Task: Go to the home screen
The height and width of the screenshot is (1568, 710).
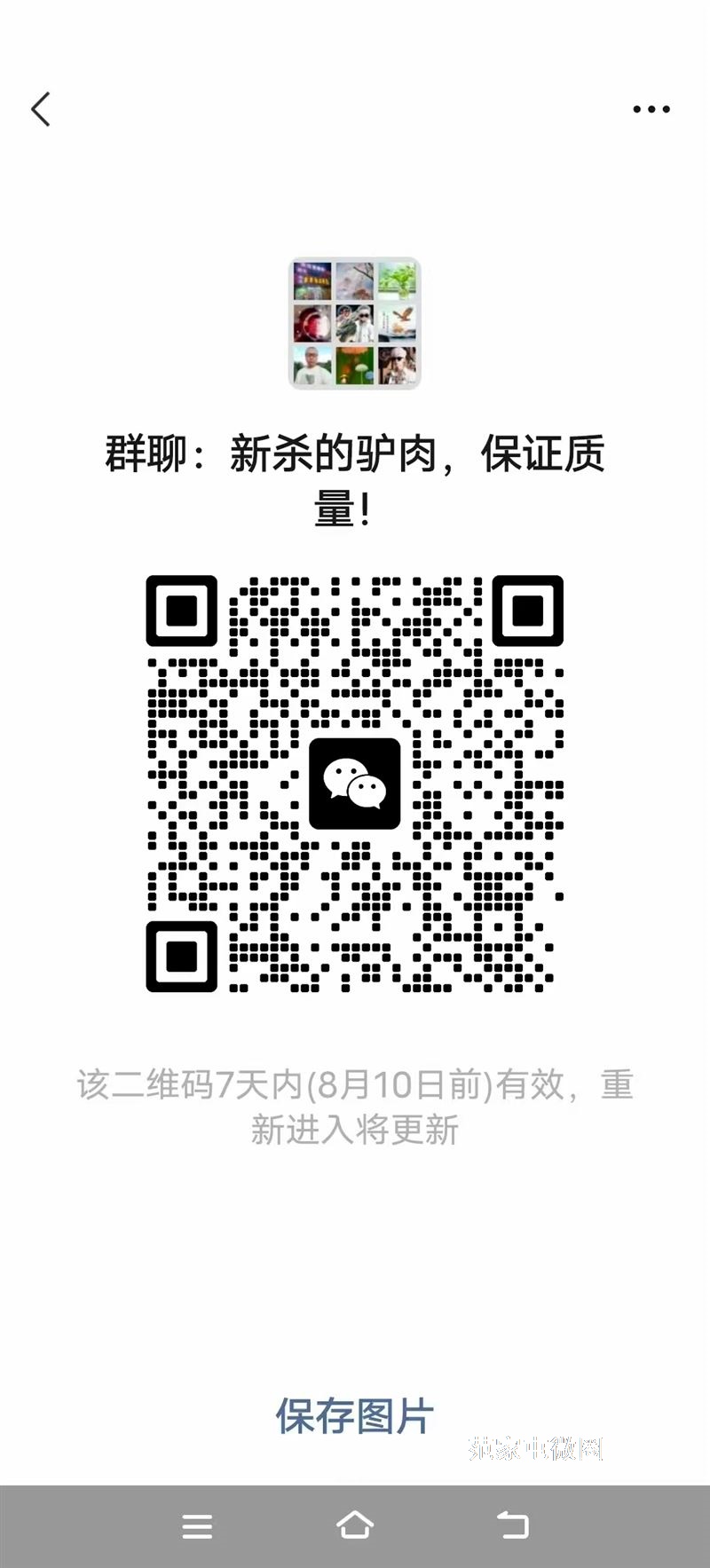Action: pyautogui.click(x=355, y=1525)
